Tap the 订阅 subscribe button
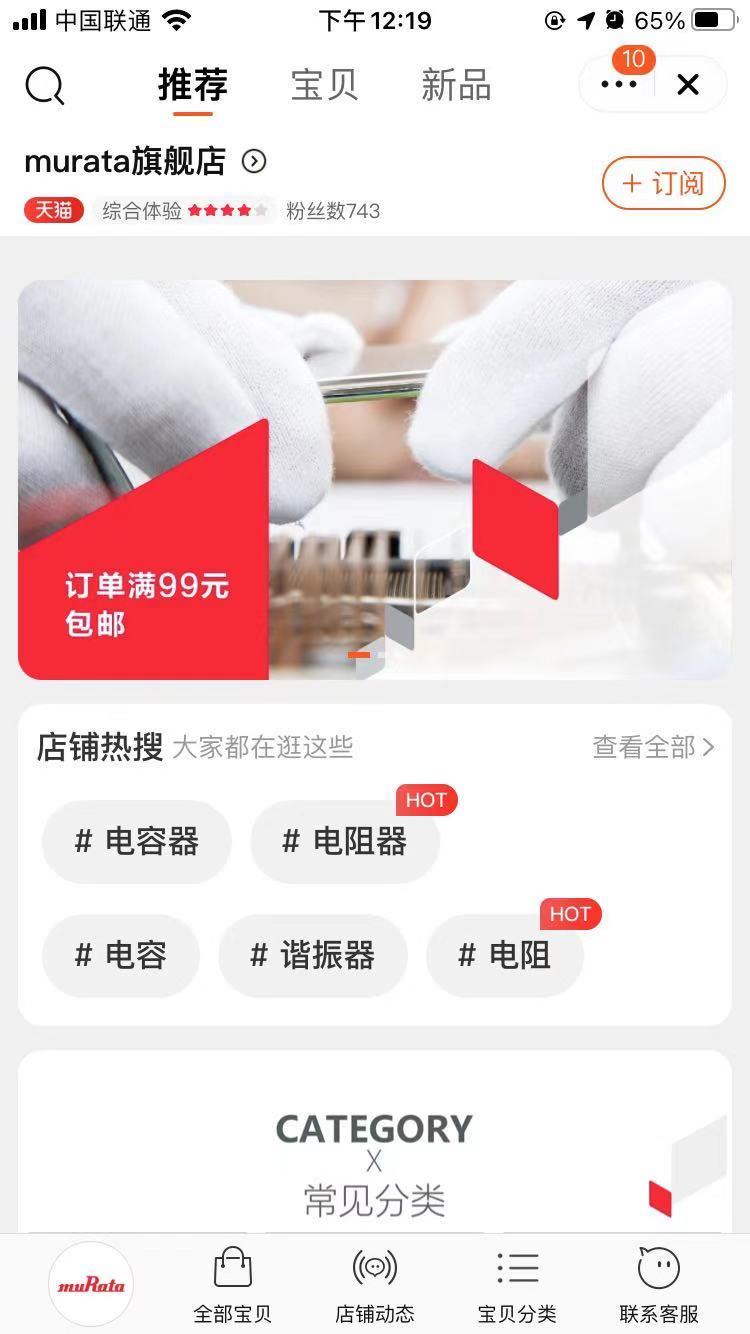750x1334 pixels. 663,183
